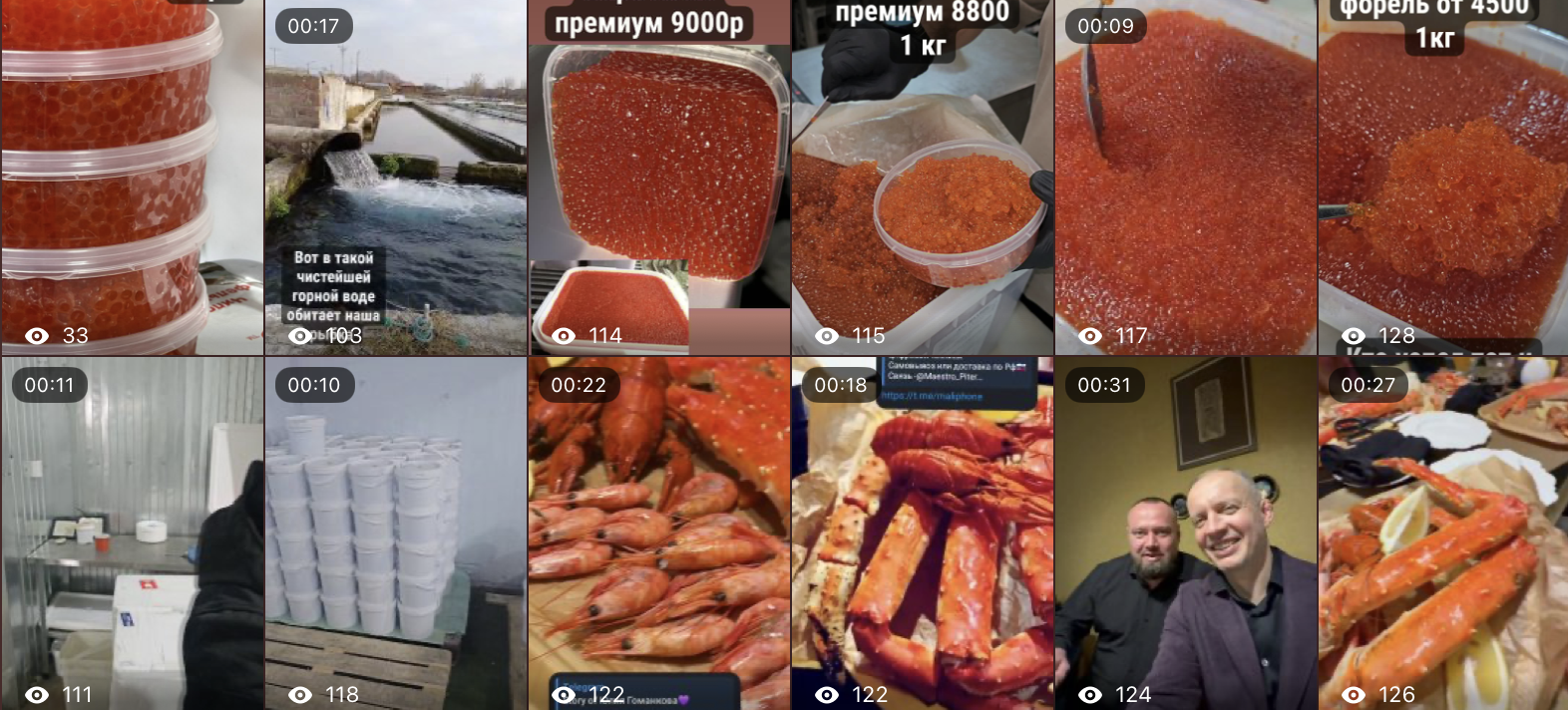This screenshot has width=1568, height=710.
Task: Open the 00:27 crab table video
Action: coord(1442,533)
